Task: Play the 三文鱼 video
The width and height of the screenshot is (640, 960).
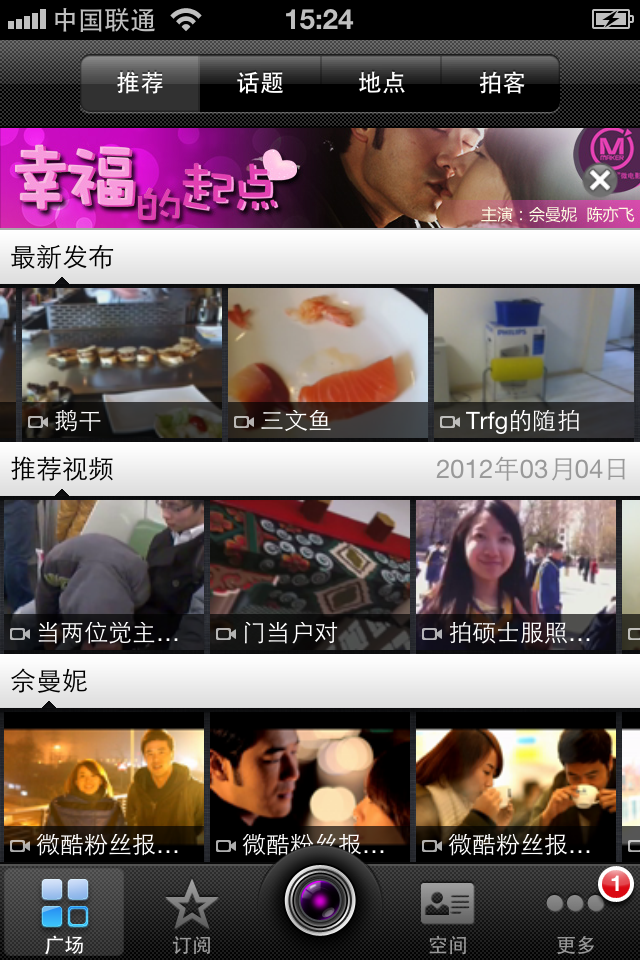Action: point(328,364)
